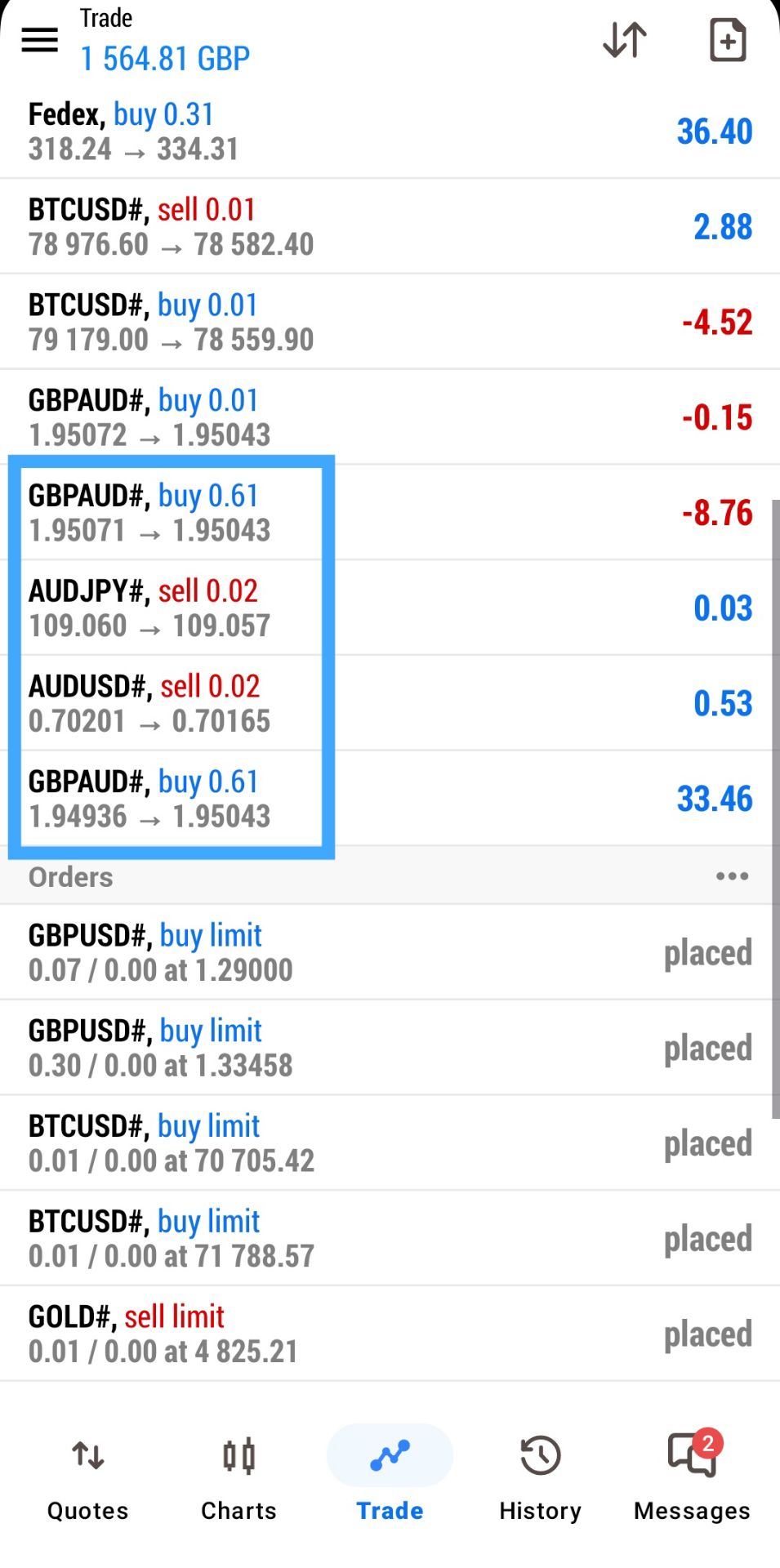View the AUDUSD# sell 0.02 position
780x1568 pixels.
tap(390, 703)
